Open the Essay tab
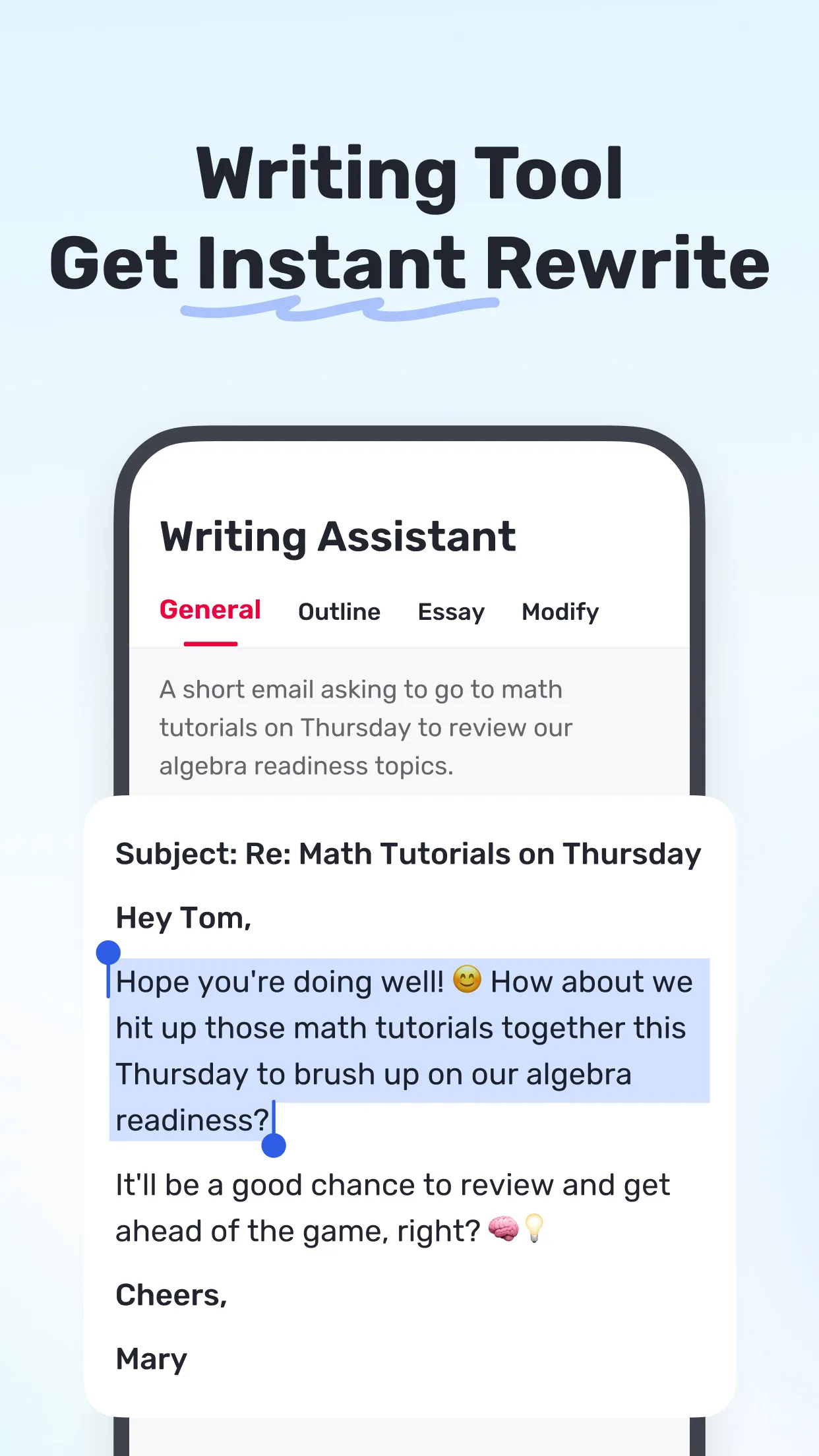This screenshot has width=819, height=1456. [450, 612]
